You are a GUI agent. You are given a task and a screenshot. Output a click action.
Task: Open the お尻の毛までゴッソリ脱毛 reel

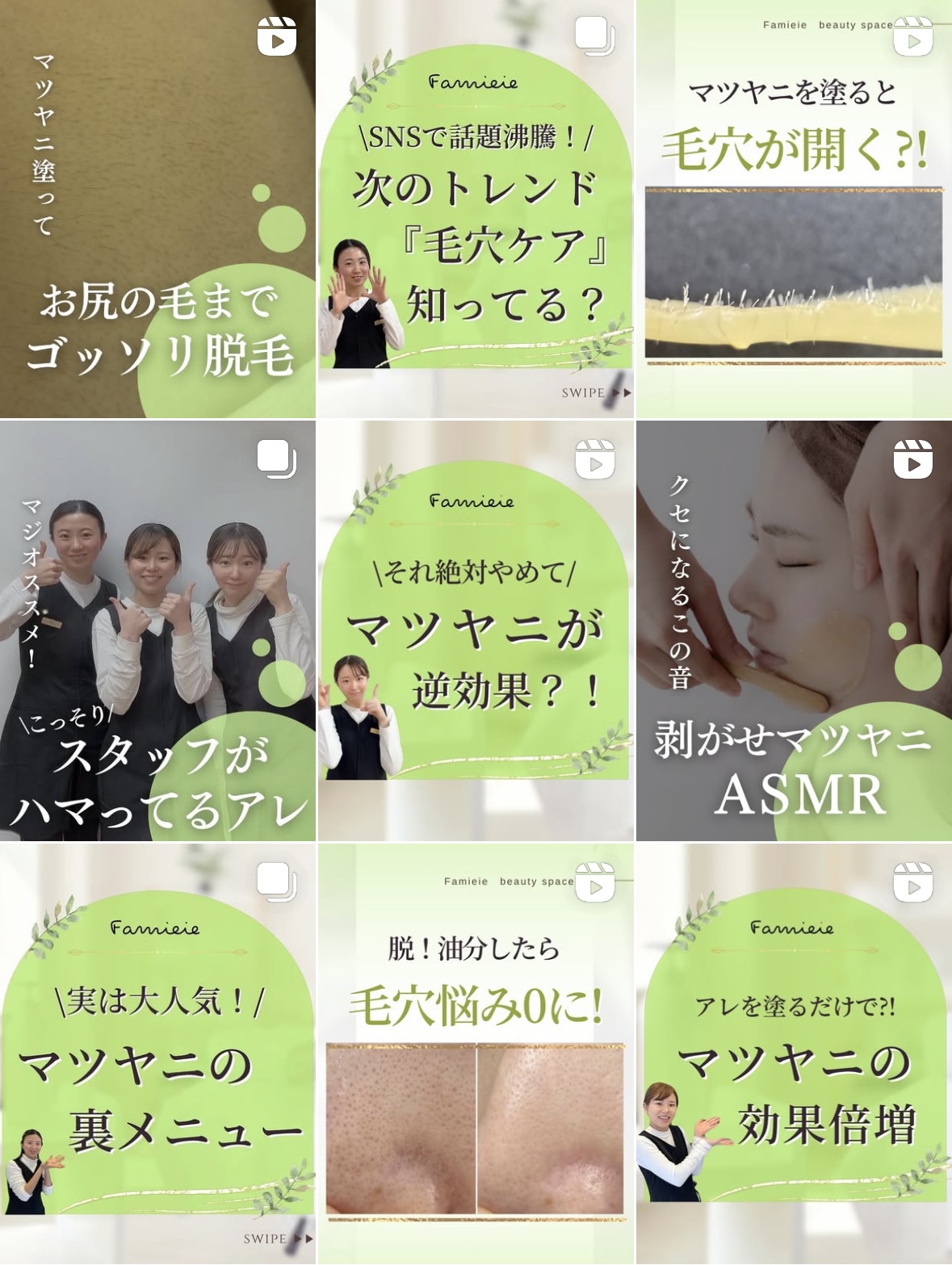[157, 210]
